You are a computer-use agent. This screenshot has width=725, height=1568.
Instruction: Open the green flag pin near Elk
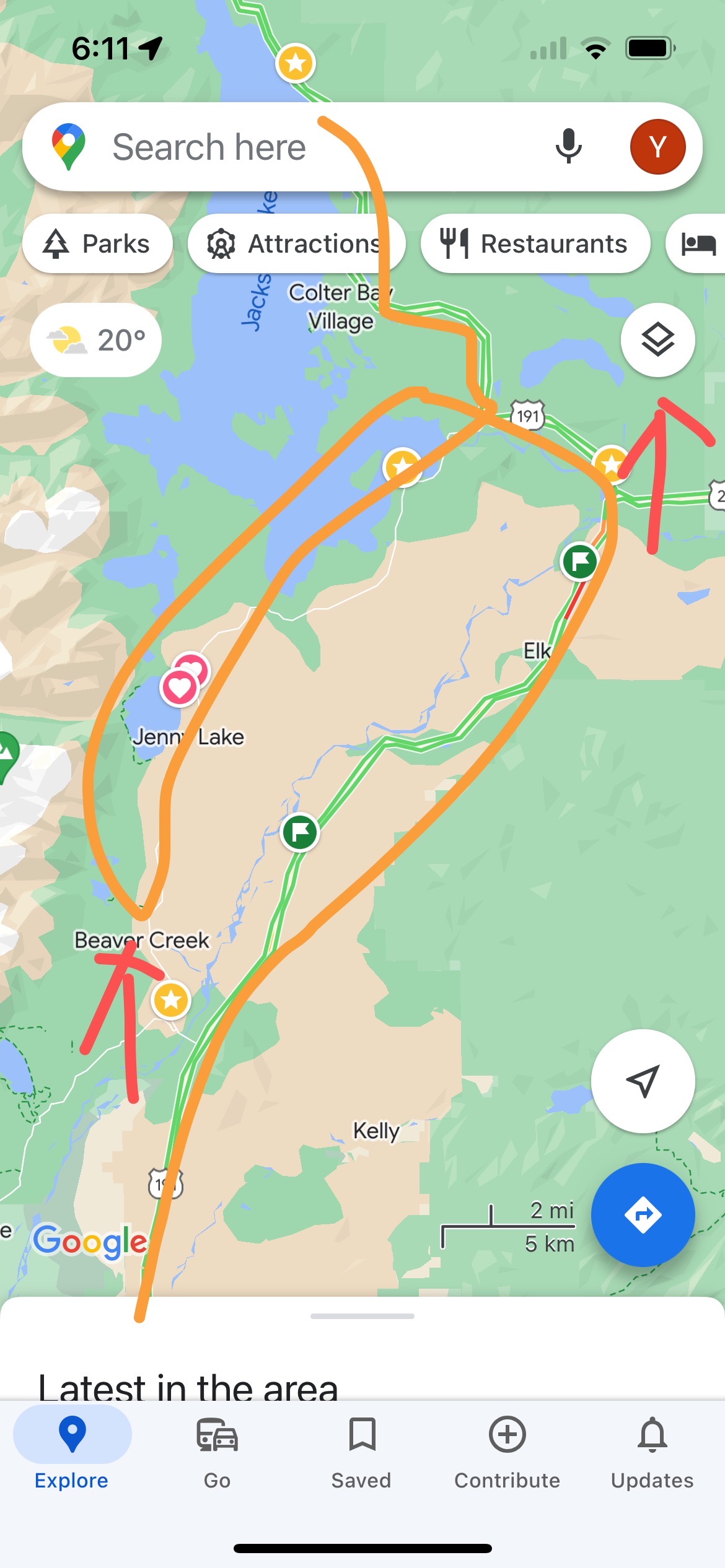[579, 562]
